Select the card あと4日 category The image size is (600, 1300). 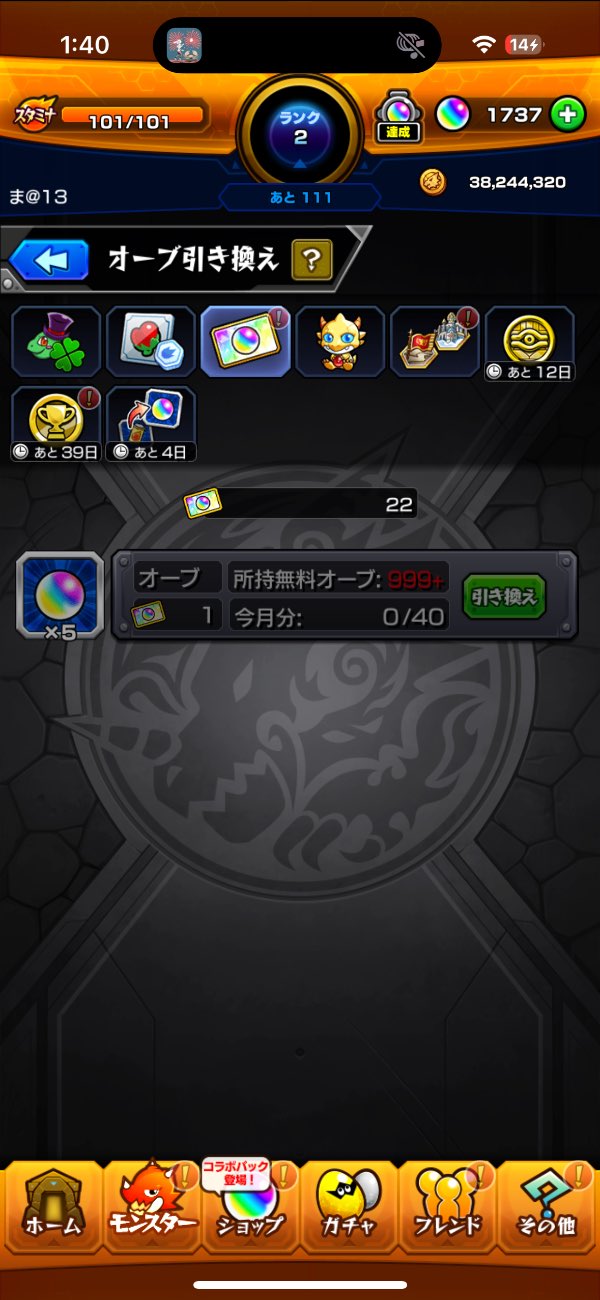point(151,423)
